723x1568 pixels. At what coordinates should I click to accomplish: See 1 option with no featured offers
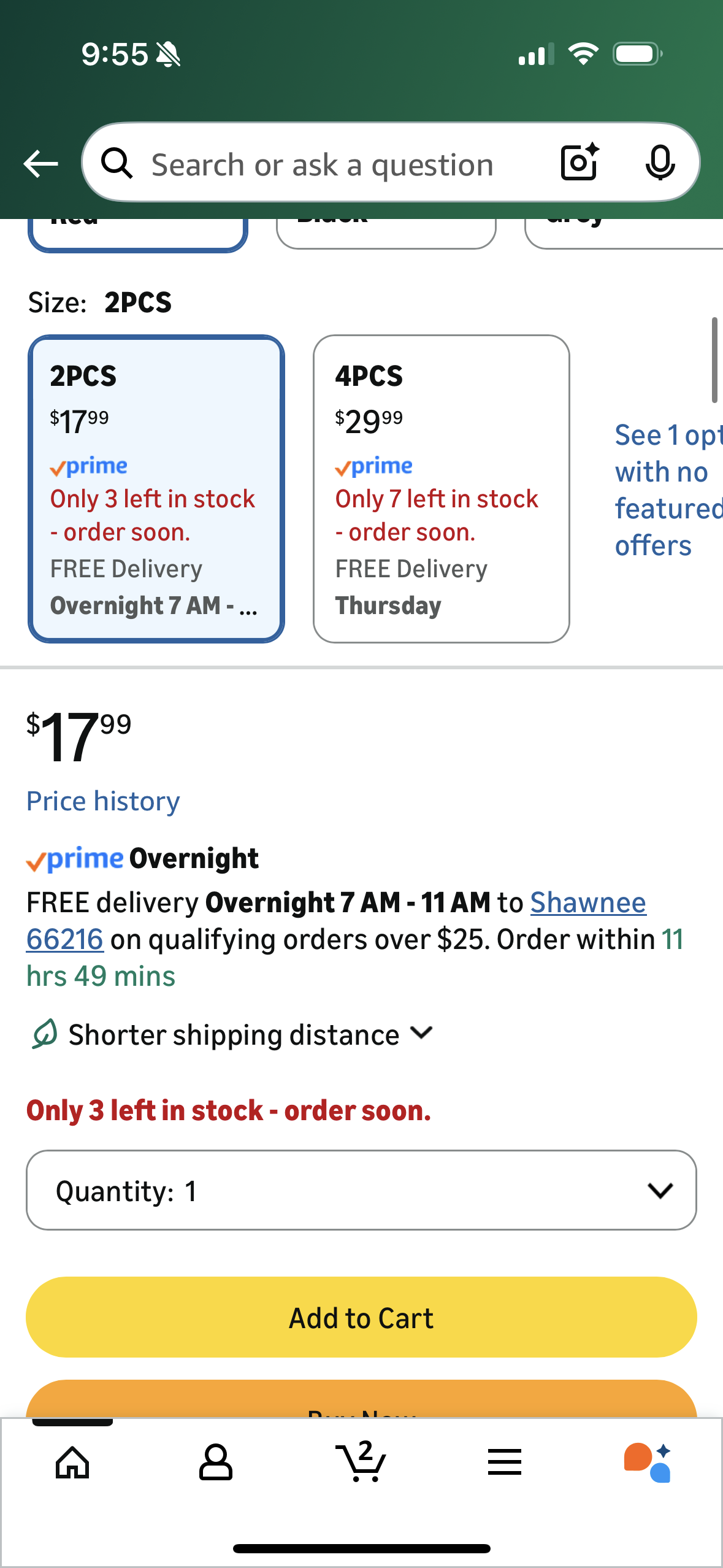[x=667, y=490]
